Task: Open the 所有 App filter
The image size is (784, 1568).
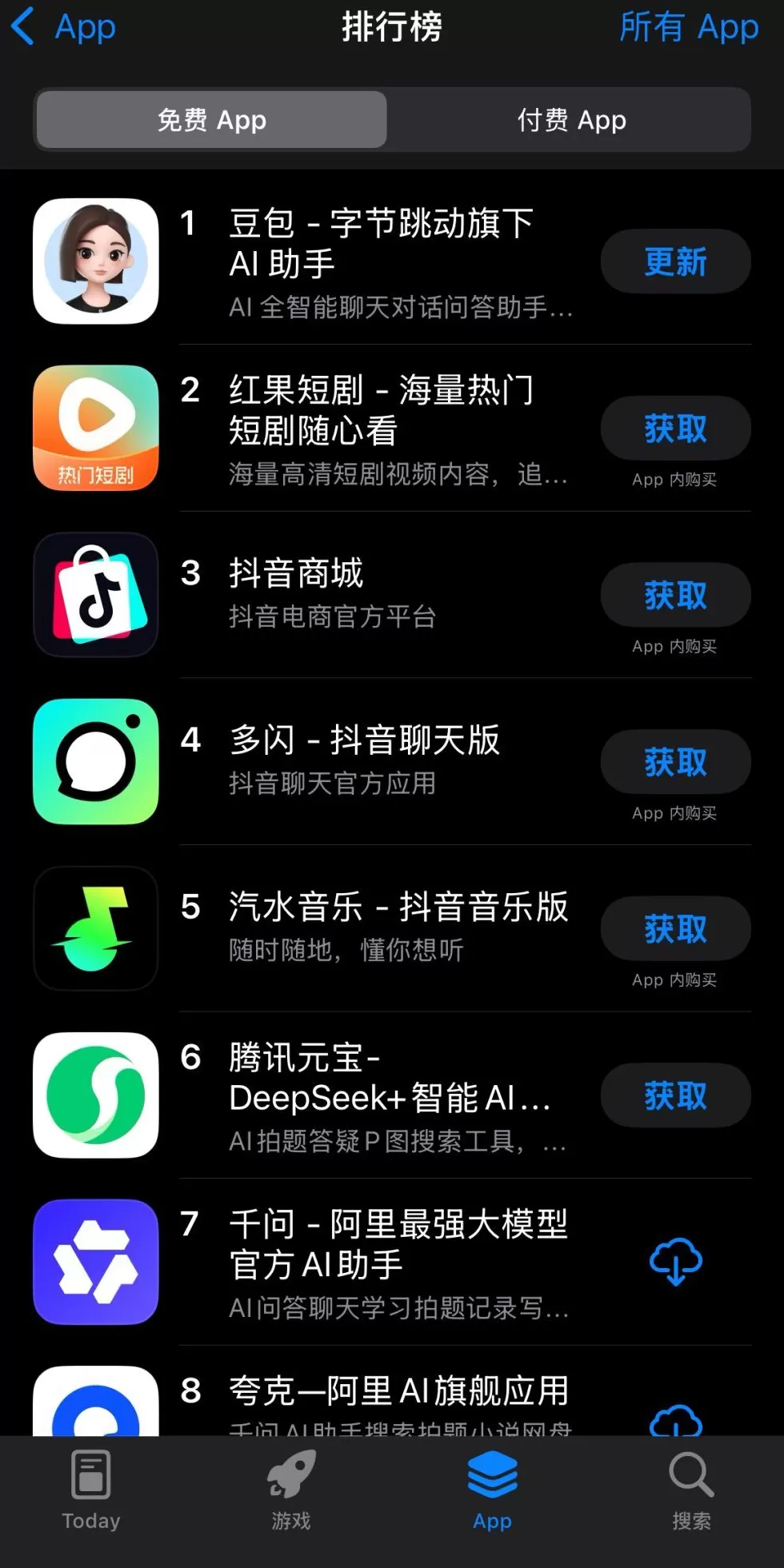Action: click(x=688, y=27)
